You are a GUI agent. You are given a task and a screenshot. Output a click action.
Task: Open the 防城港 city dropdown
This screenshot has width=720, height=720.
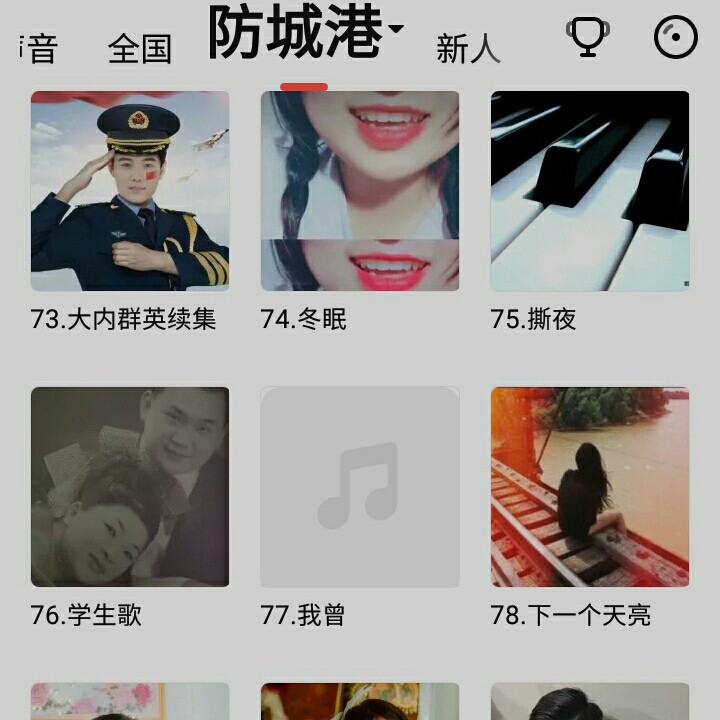tap(304, 34)
